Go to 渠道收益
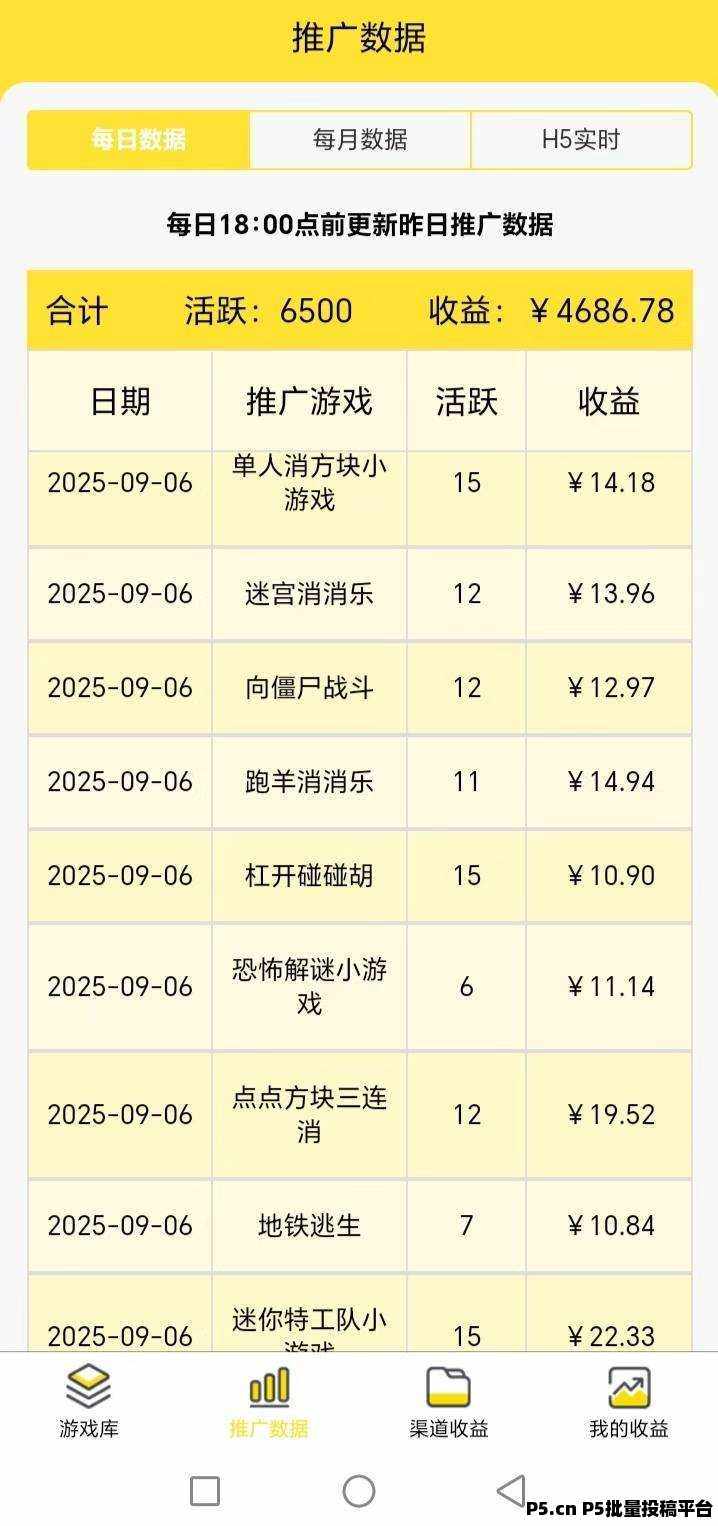Viewport: 718px width, 1526px height. coord(449,1402)
